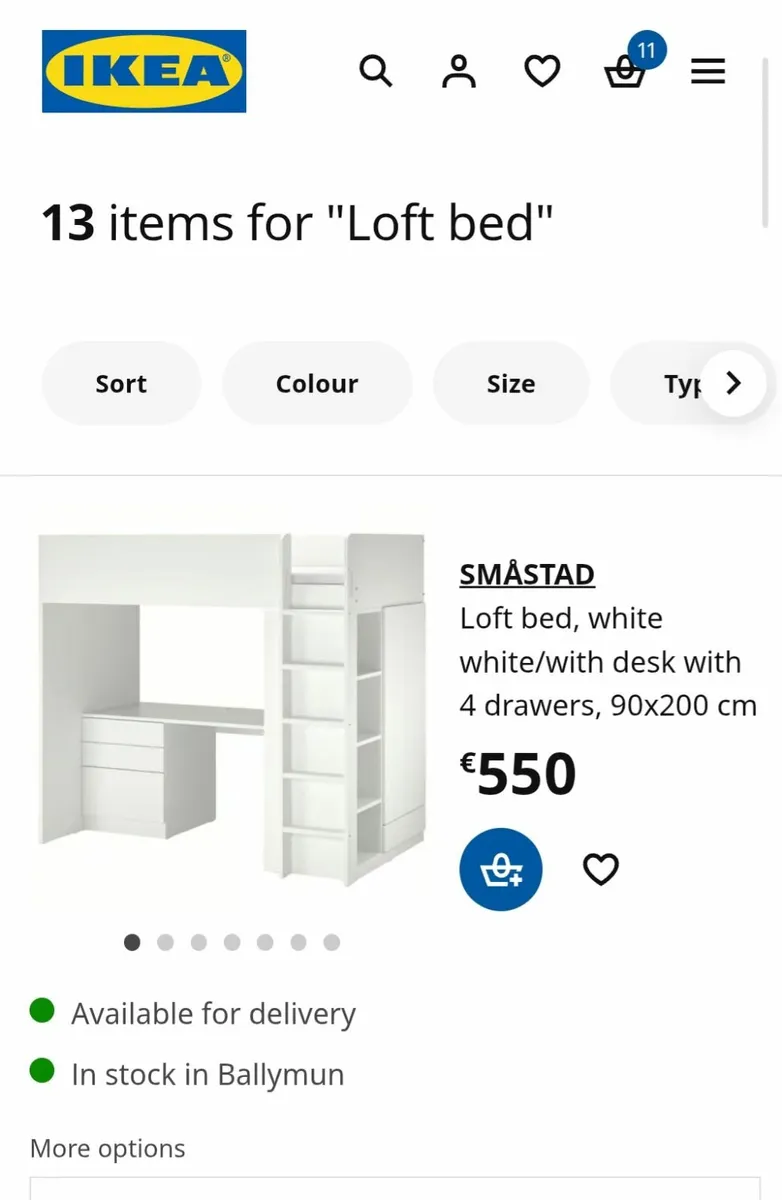Open the Colour filter
The image size is (782, 1200).
(317, 383)
